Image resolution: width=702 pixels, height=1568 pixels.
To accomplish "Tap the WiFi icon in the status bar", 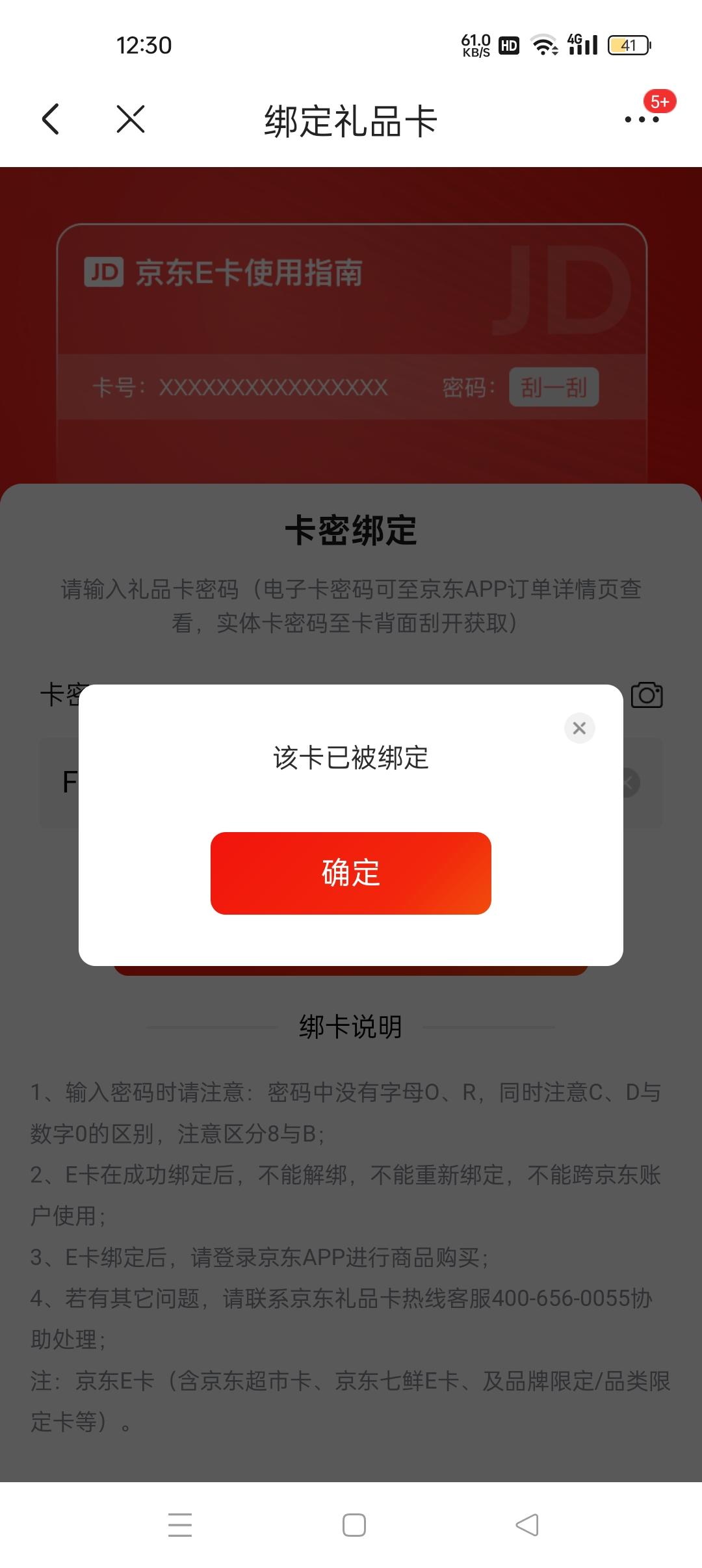I will (545, 46).
